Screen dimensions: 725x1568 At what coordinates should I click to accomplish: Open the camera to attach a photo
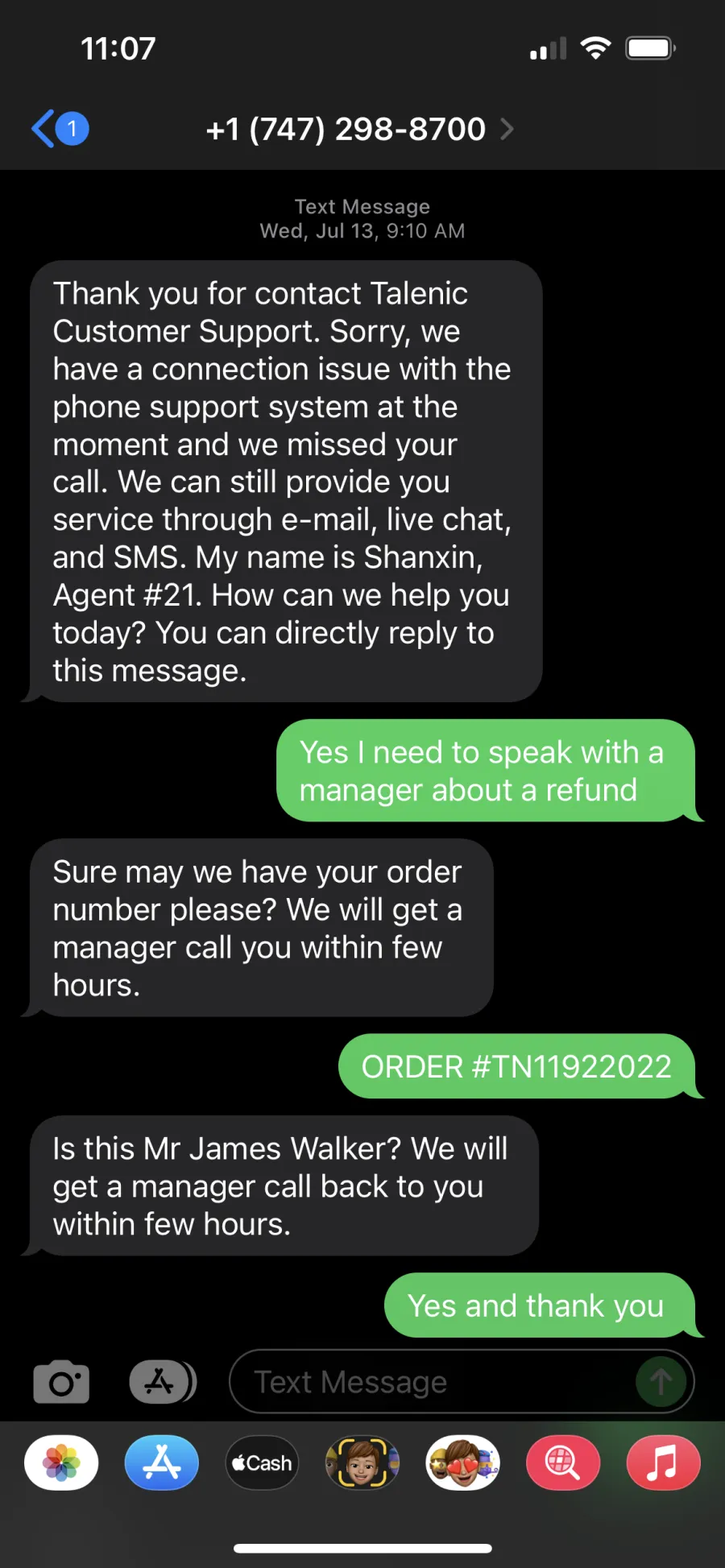pyautogui.click(x=61, y=1382)
